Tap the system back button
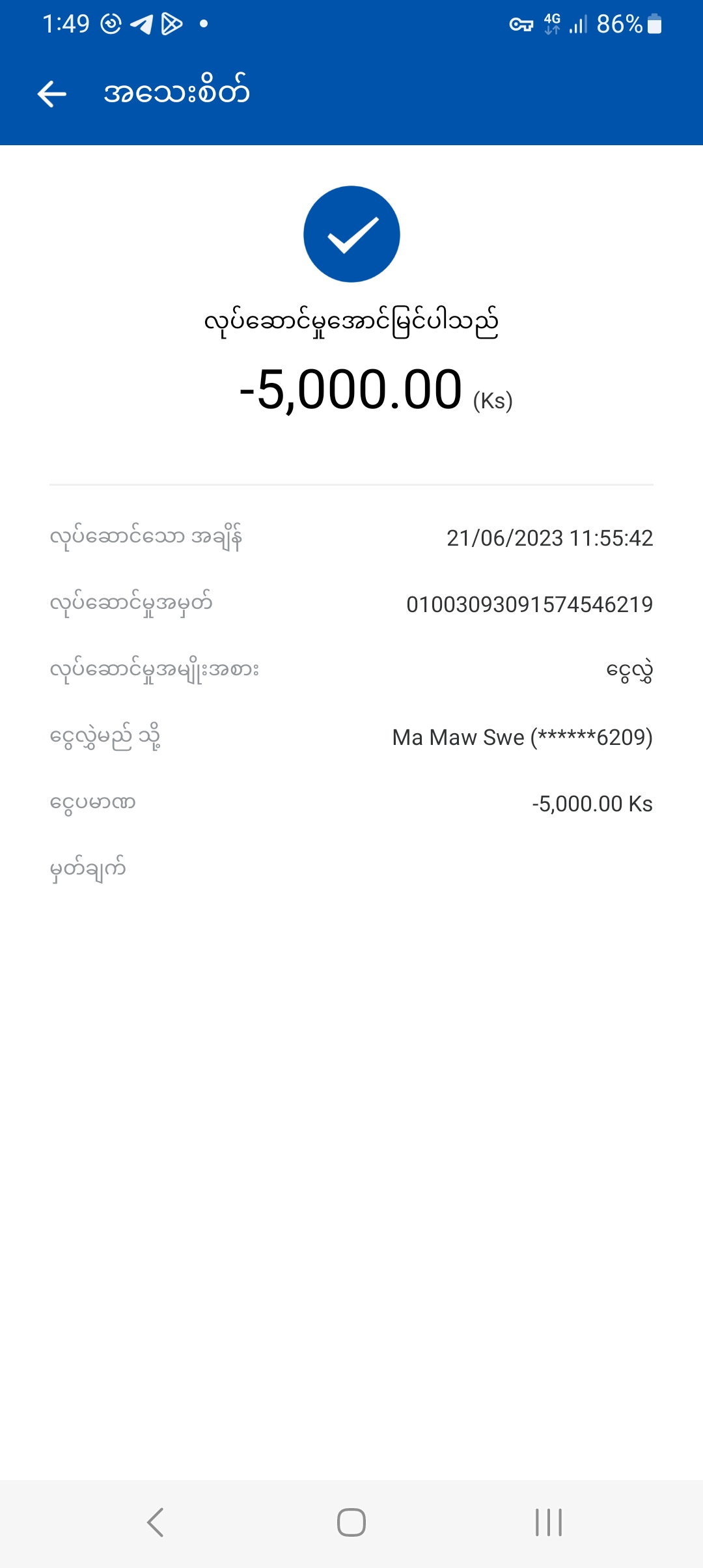 pos(155,1522)
